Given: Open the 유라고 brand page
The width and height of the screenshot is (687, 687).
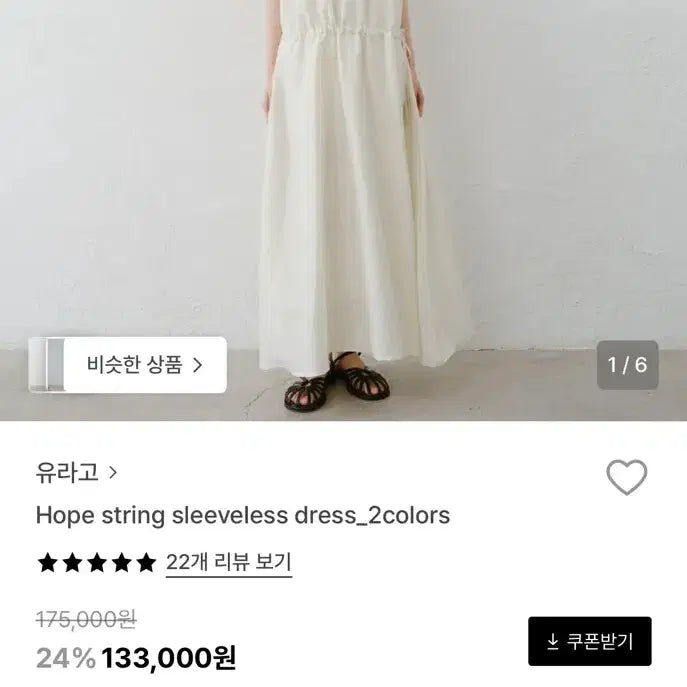Looking at the screenshot, I should [77, 472].
